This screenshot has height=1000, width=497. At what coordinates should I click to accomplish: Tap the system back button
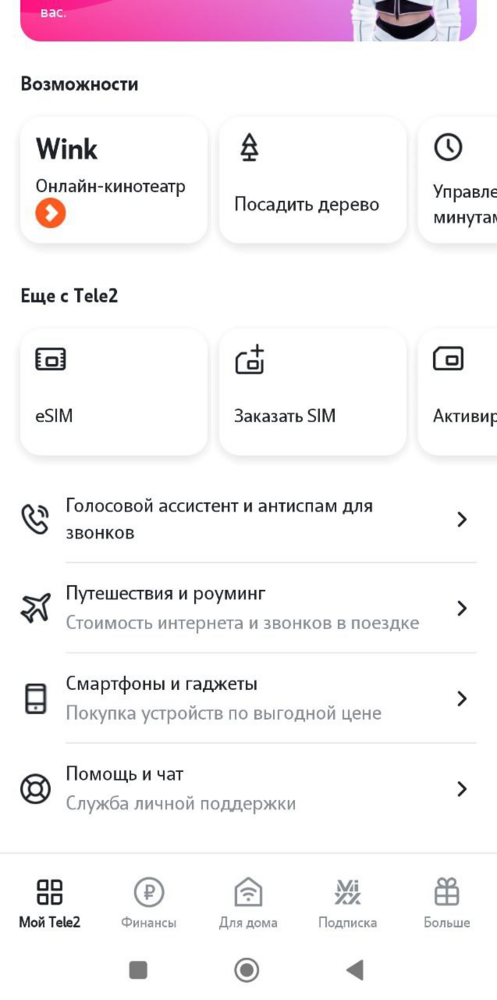[355, 971]
